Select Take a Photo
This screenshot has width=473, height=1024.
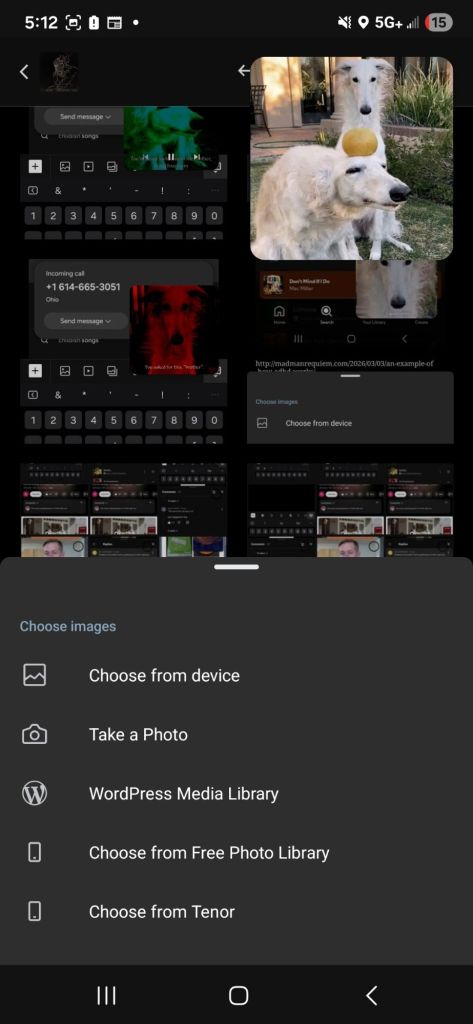pos(236,735)
